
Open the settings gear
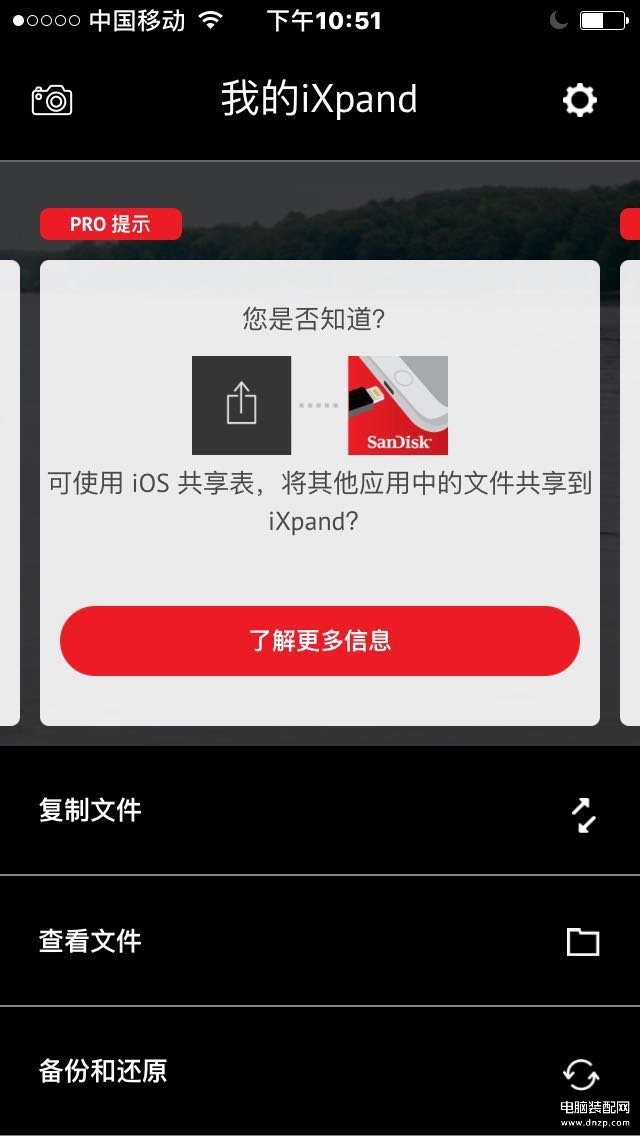point(580,100)
